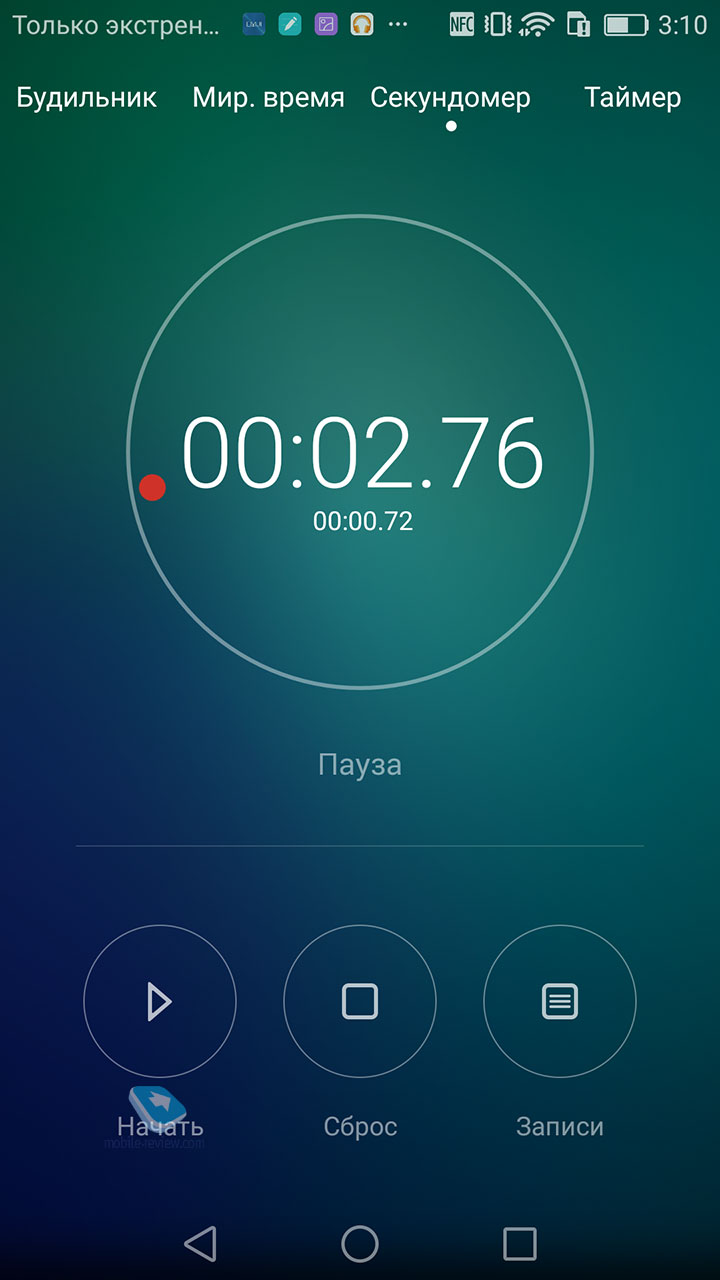Open the Мир. время tab

coord(268,98)
